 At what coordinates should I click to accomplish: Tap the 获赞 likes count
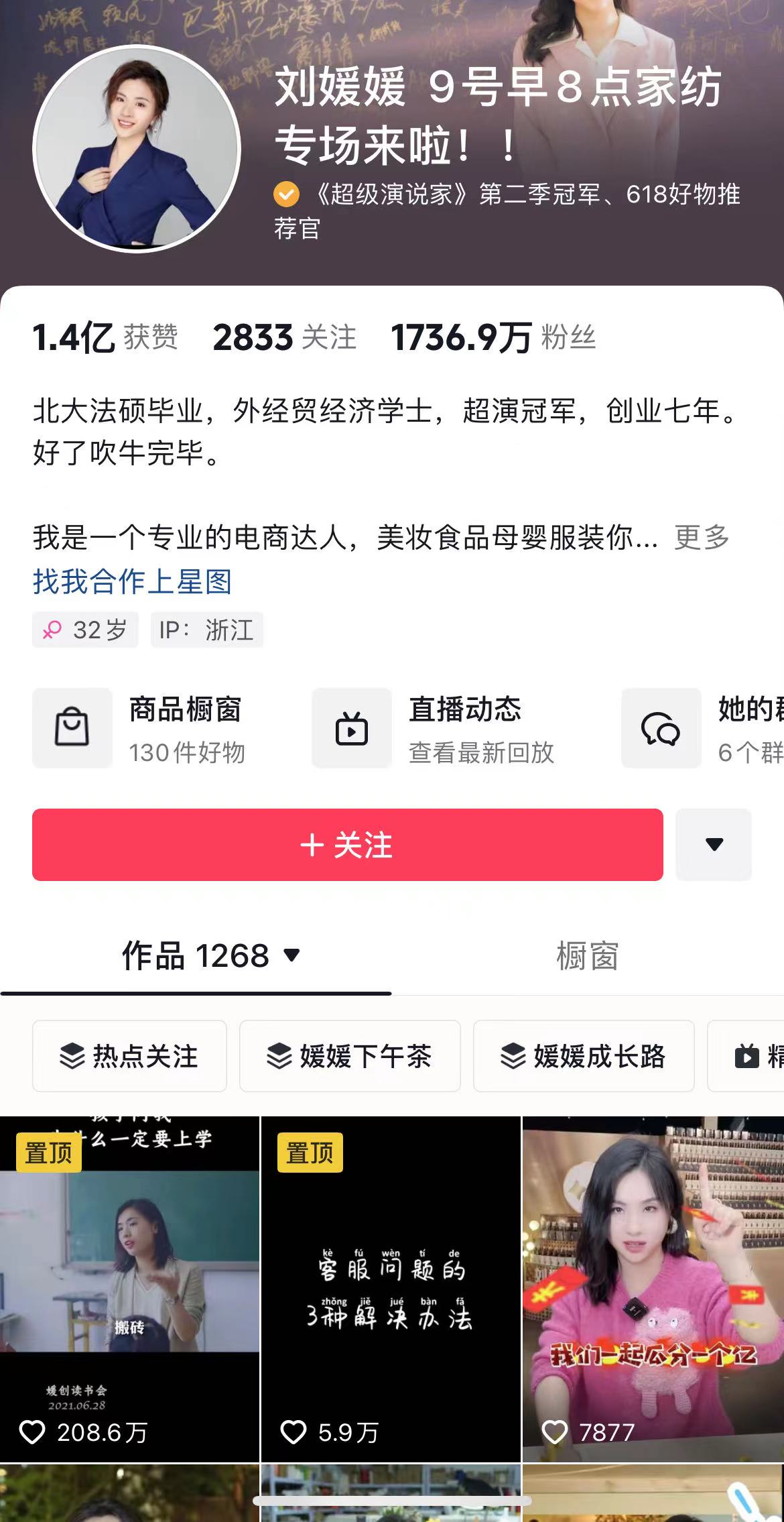pos(105,337)
